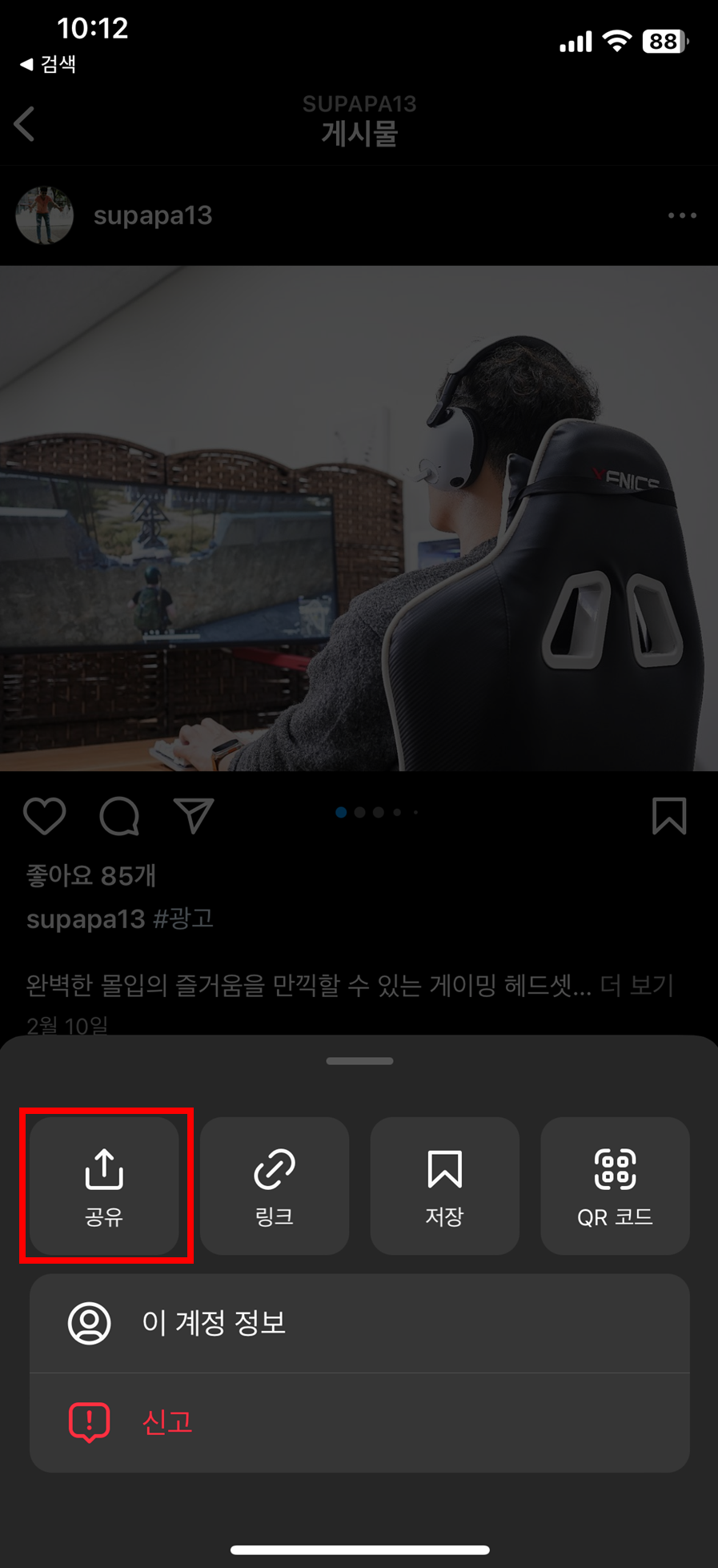The image size is (718, 1568).
Task: Report the post via 신고
Action: tap(359, 1422)
